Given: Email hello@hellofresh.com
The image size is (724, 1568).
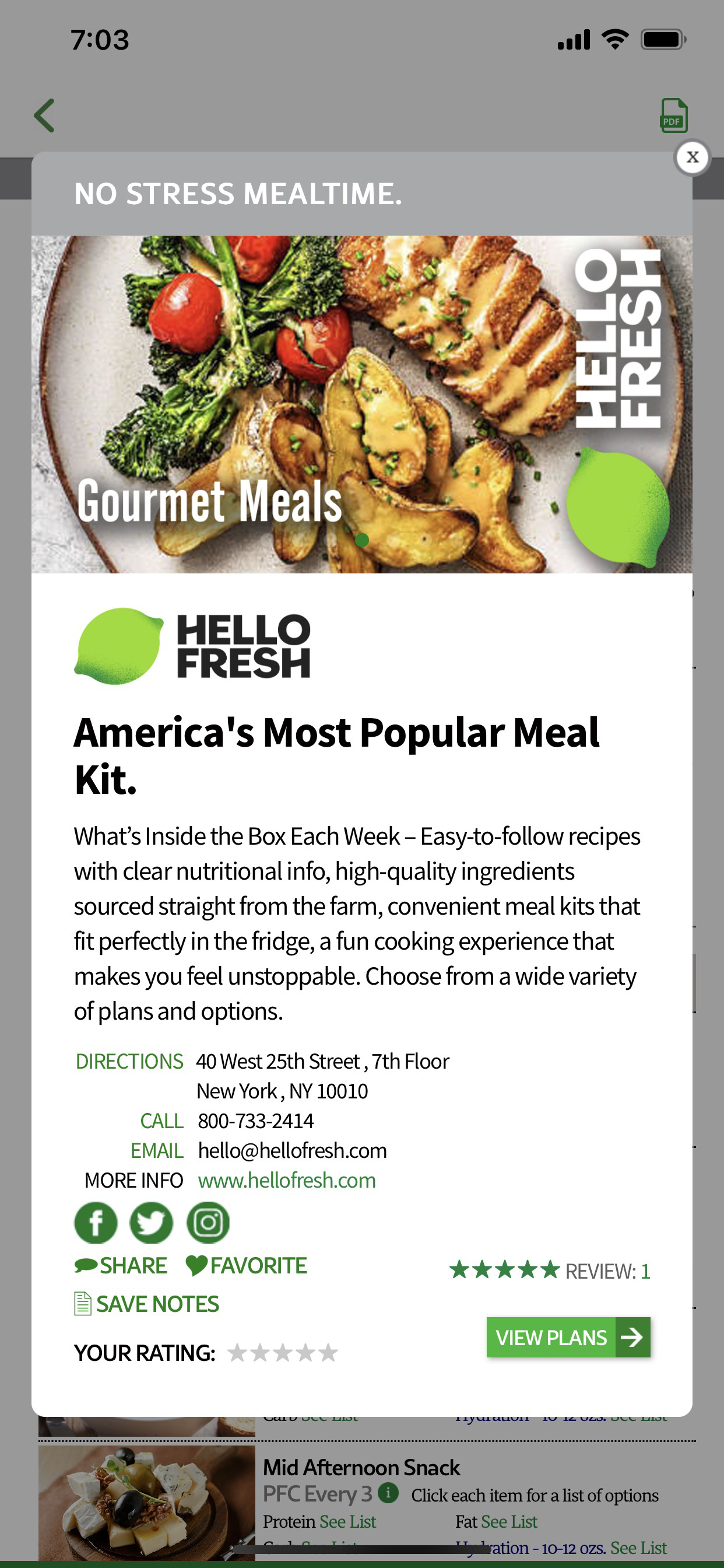Looking at the screenshot, I should click(x=157, y=1150).
